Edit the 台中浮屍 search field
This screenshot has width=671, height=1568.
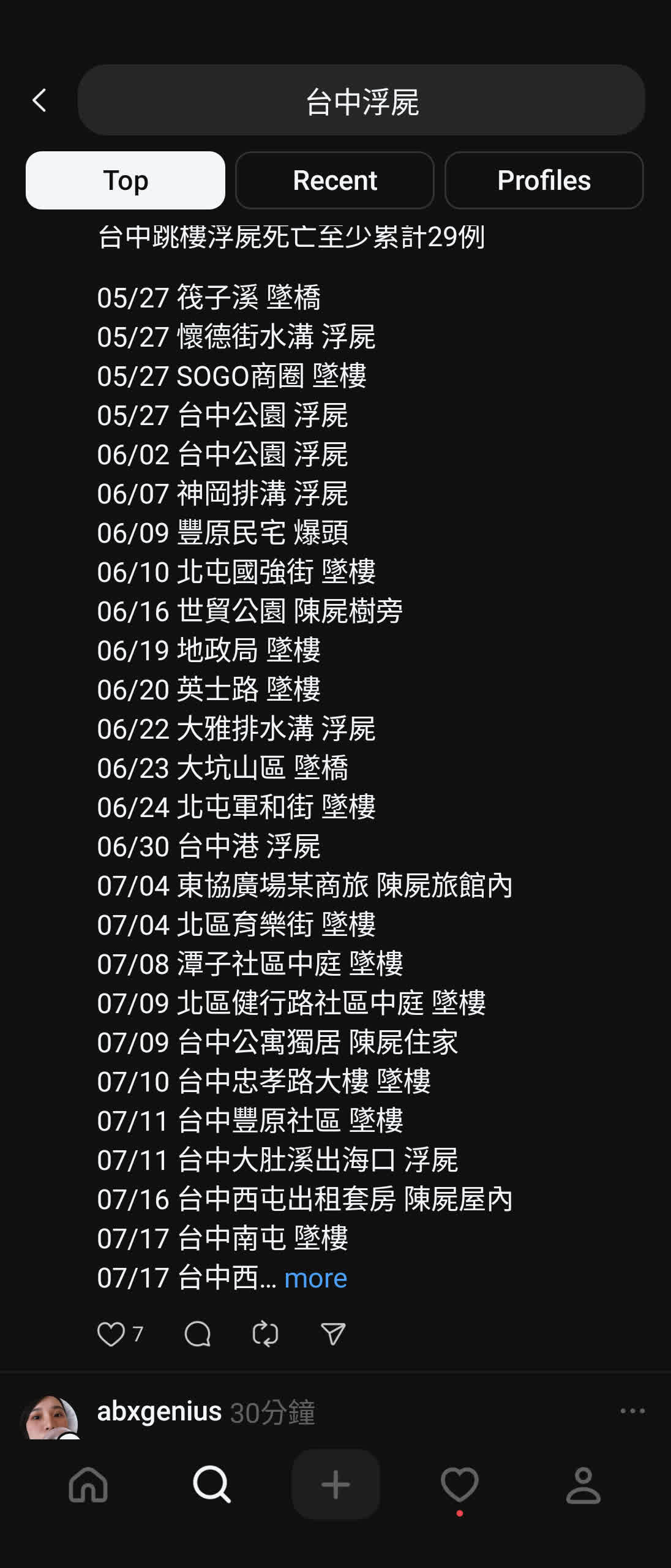[361, 100]
